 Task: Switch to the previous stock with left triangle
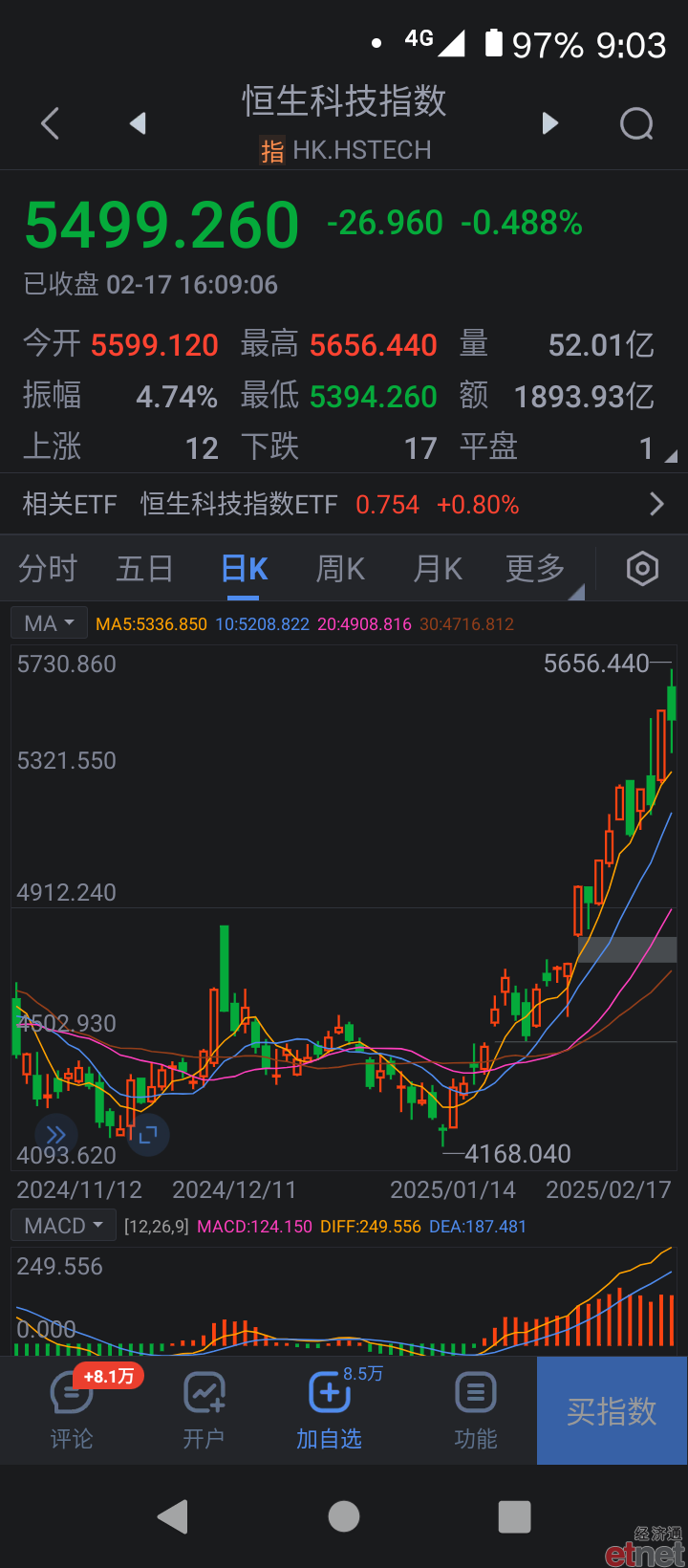tap(138, 123)
